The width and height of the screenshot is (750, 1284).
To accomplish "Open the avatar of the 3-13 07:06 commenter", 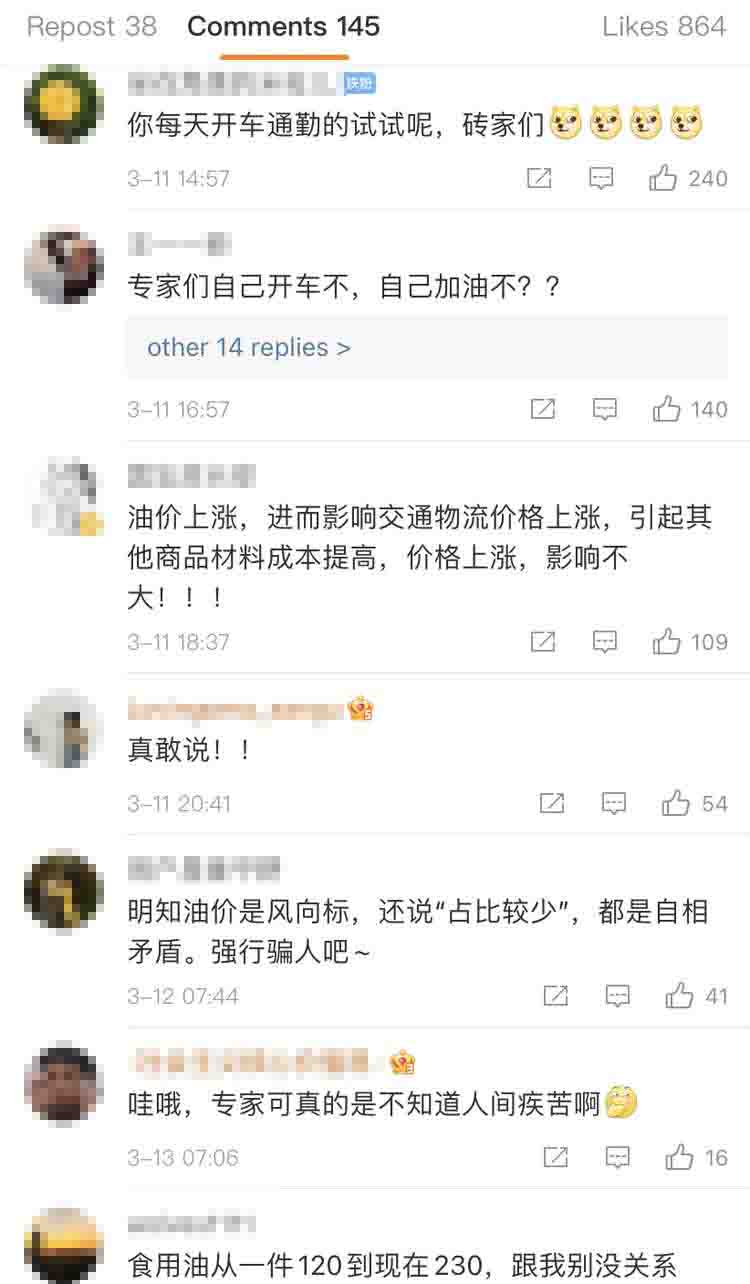I will click(x=64, y=1083).
